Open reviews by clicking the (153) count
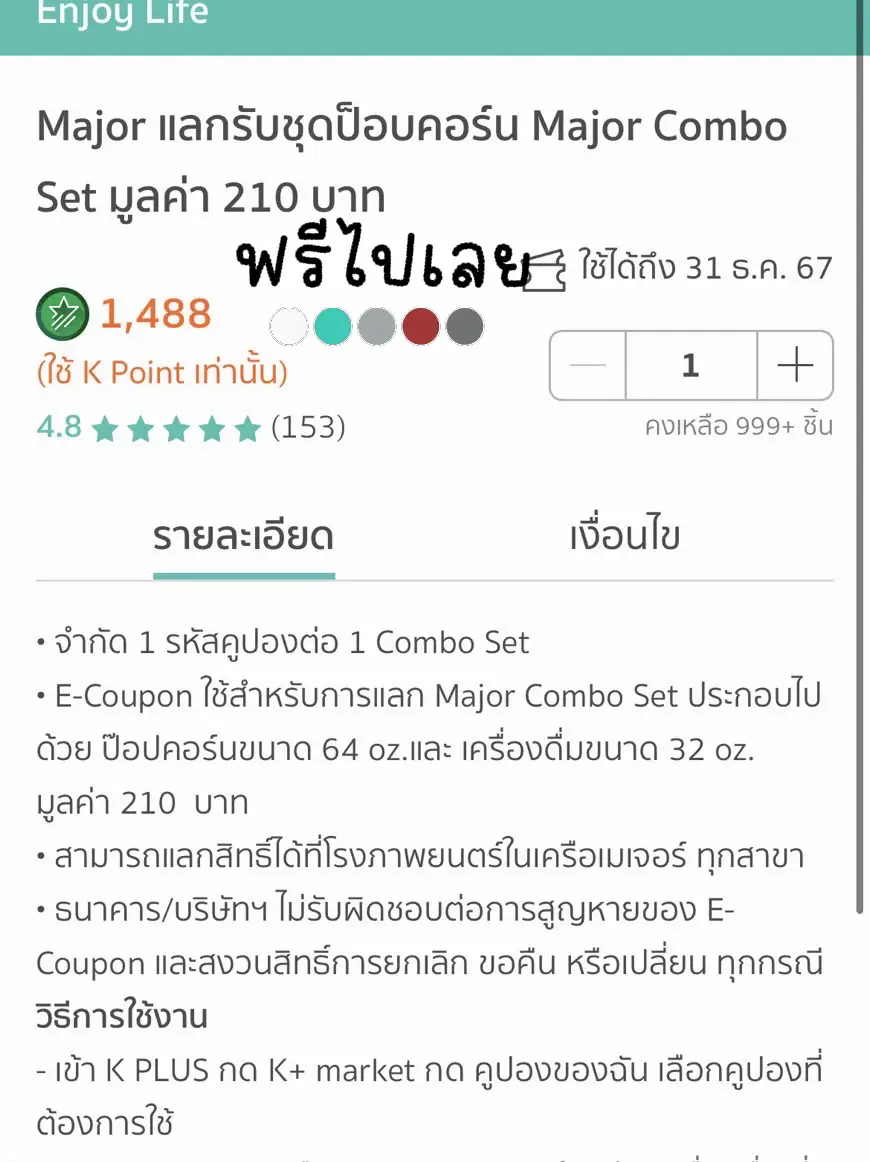Viewport: 870px width, 1162px height. tap(310, 429)
